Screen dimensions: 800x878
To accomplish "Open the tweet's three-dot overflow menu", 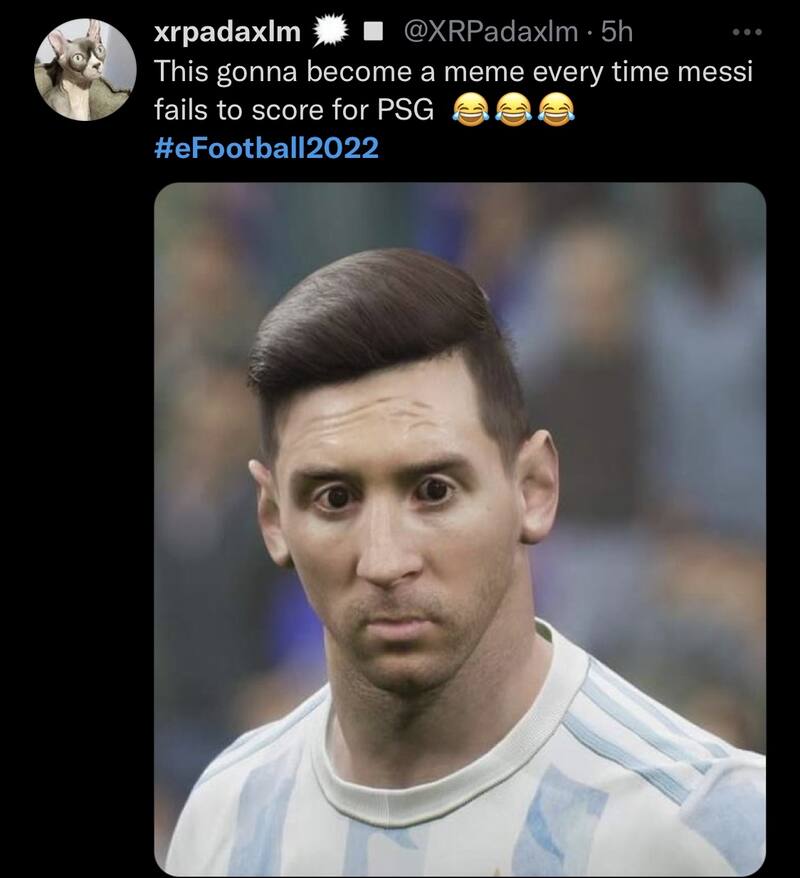I will (x=747, y=32).
